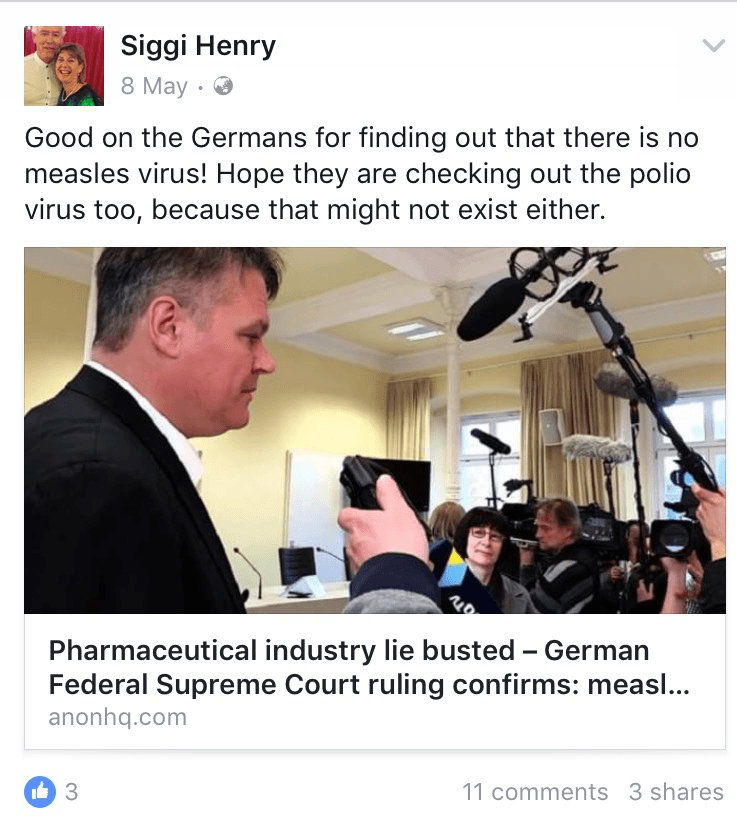Open Siggi Henry's profile picture
The width and height of the screenshot is (737, 834).
pyautogui.click(x=64, y=66)
